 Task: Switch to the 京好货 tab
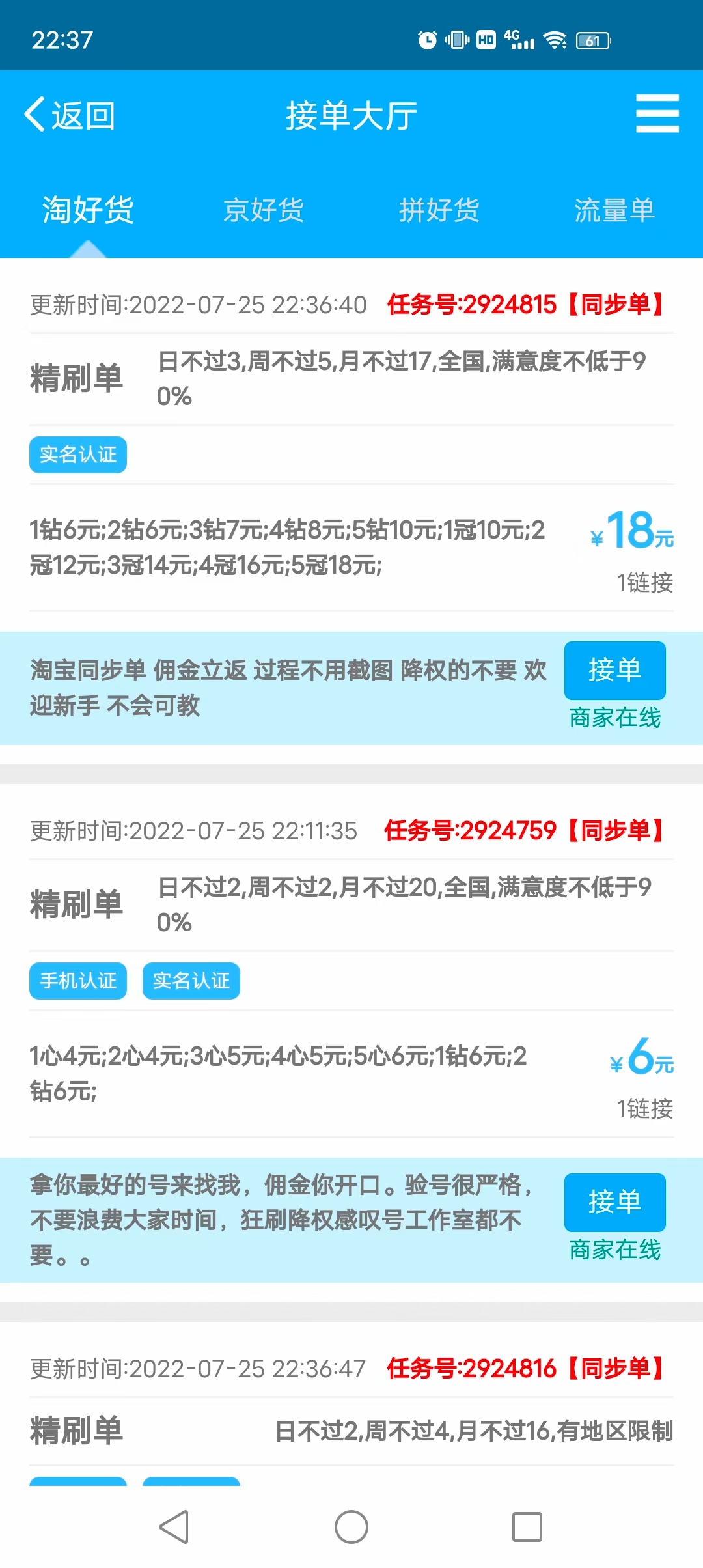(x=264, y=210)
